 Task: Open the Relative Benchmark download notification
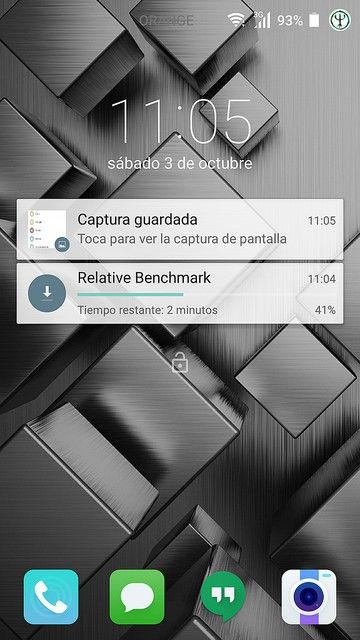point(180,293)
